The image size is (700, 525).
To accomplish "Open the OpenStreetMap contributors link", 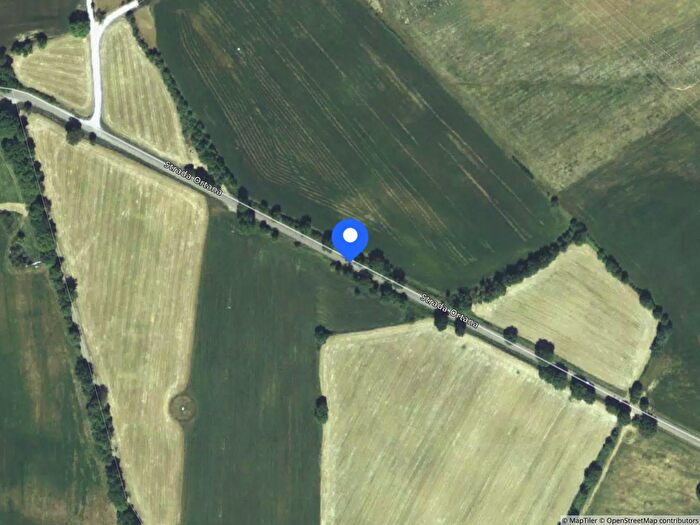I will (x=651, y=519).
